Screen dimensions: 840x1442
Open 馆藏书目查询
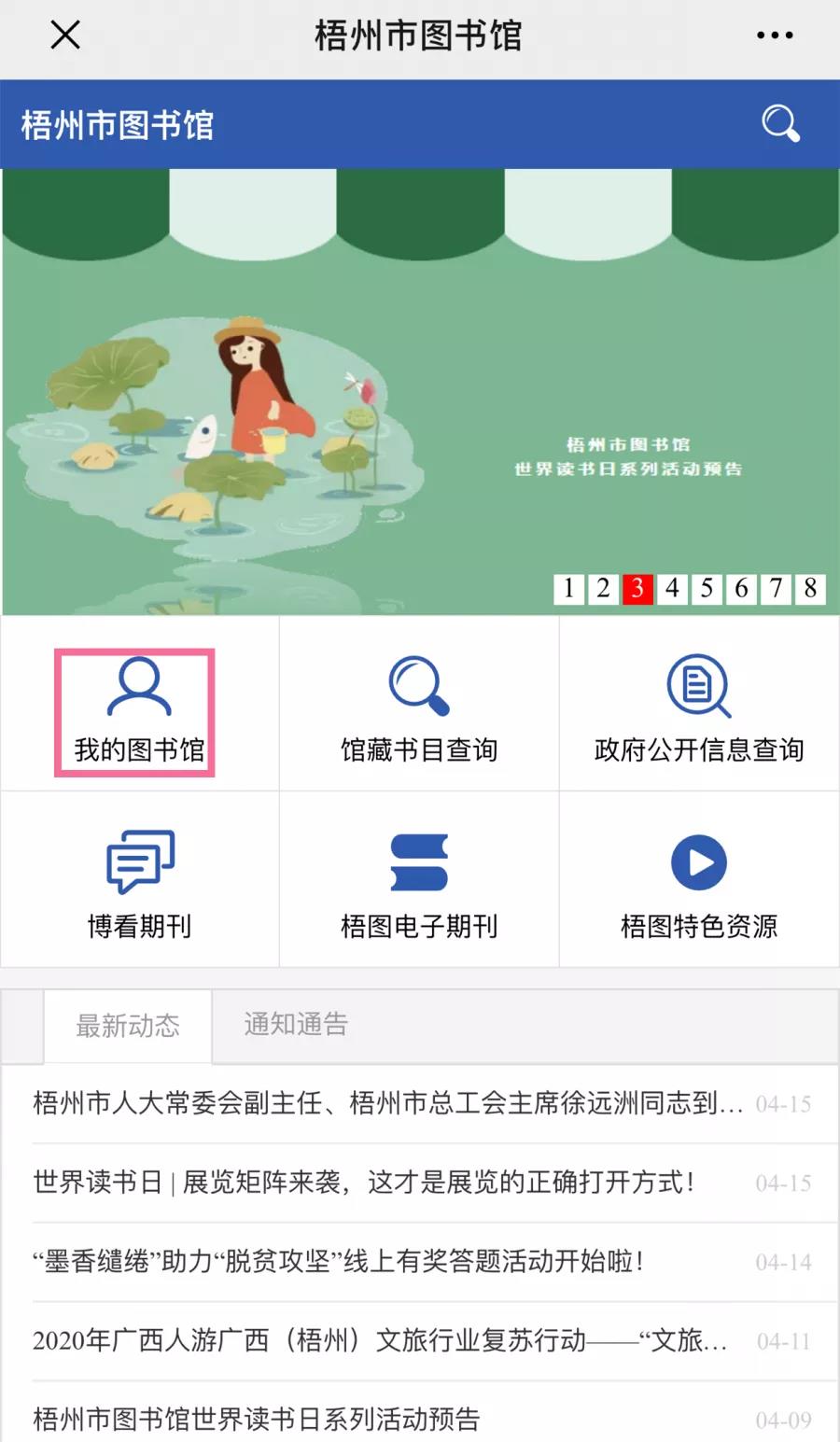pos(419,711)
